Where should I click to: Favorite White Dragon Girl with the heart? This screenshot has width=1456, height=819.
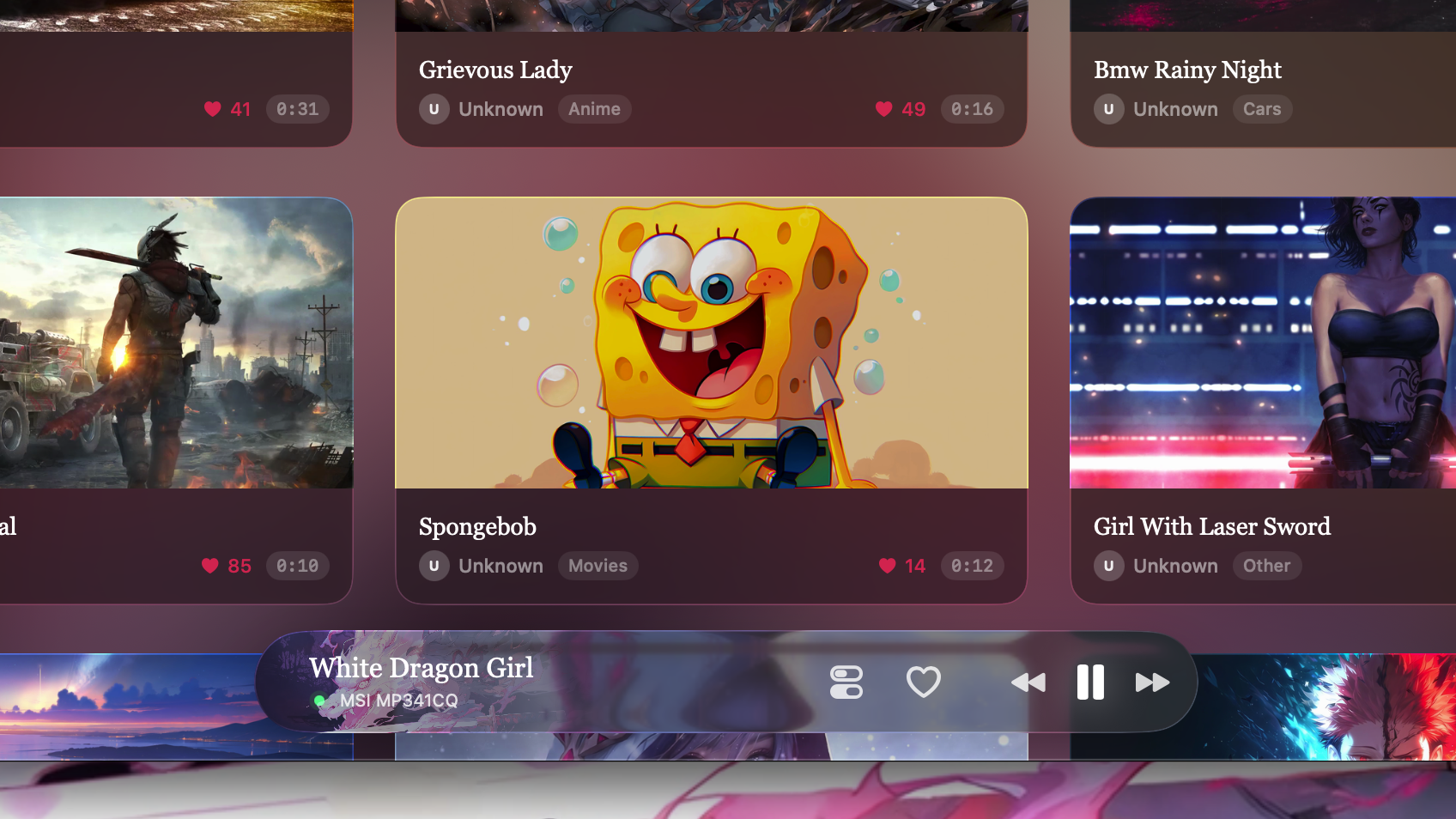924,682
